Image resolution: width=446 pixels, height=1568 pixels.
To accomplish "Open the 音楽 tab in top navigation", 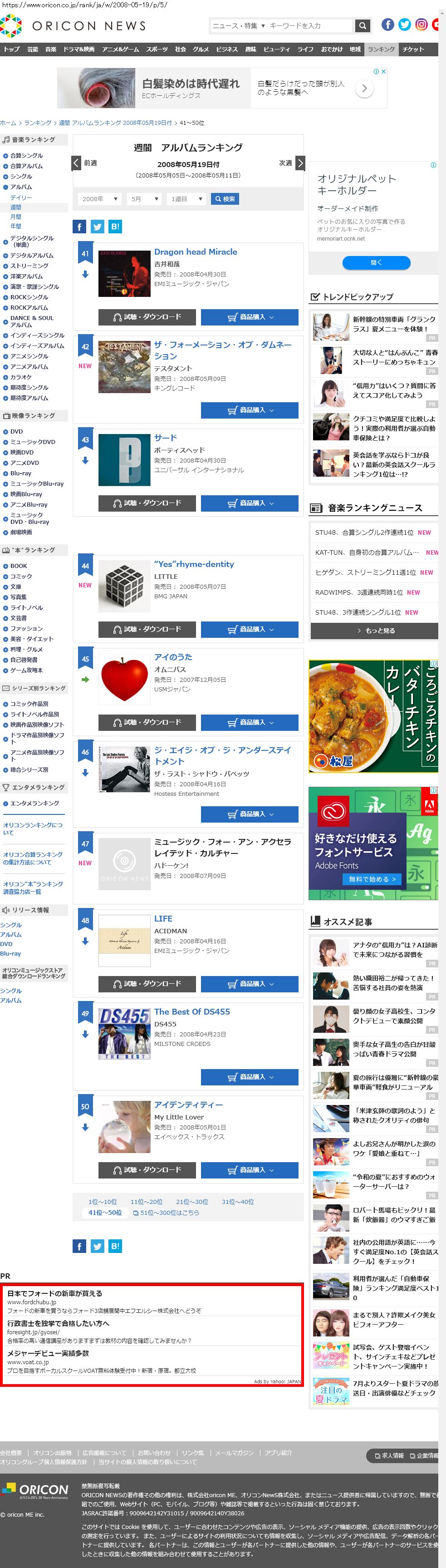I will [x=50, y=49].
